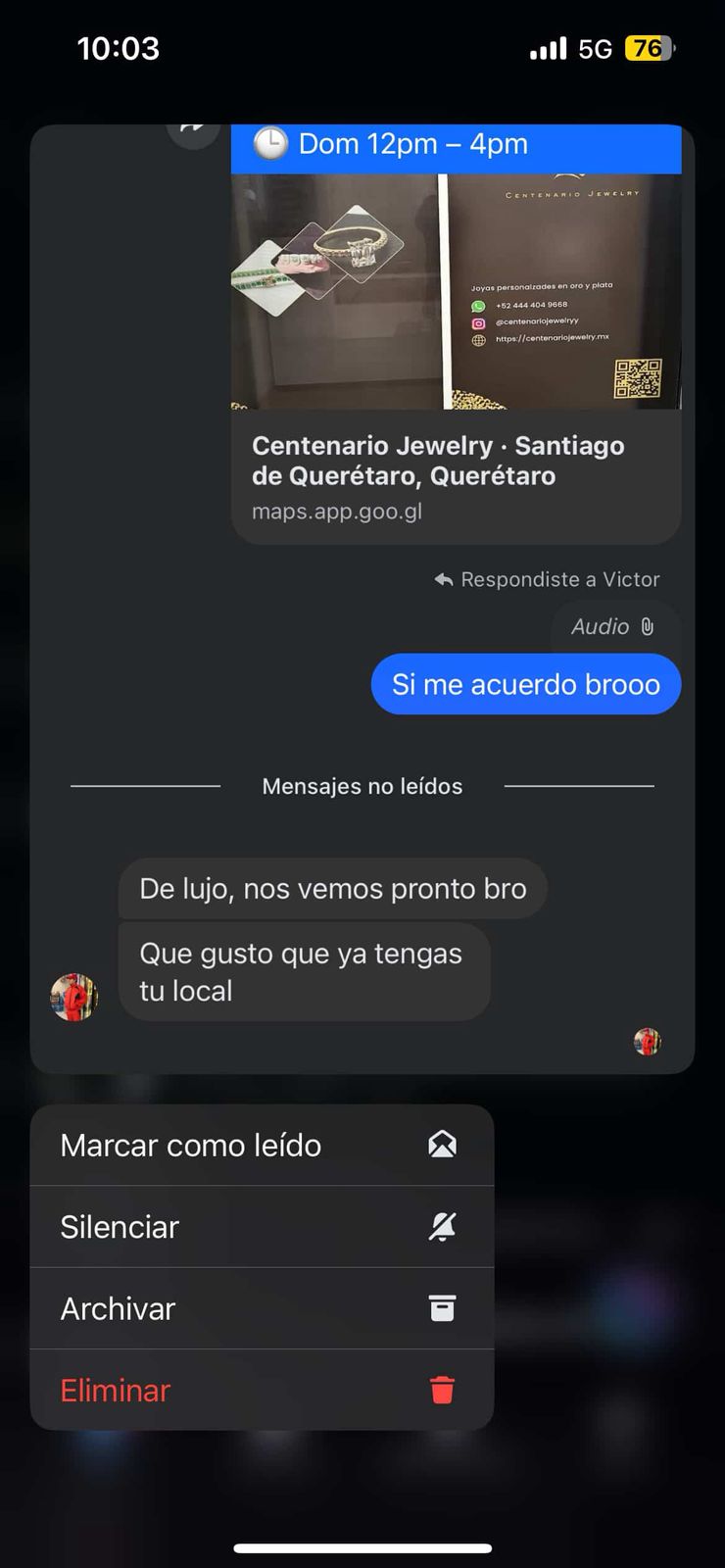Delete the chat with Eliminar

pos(261,1390)
